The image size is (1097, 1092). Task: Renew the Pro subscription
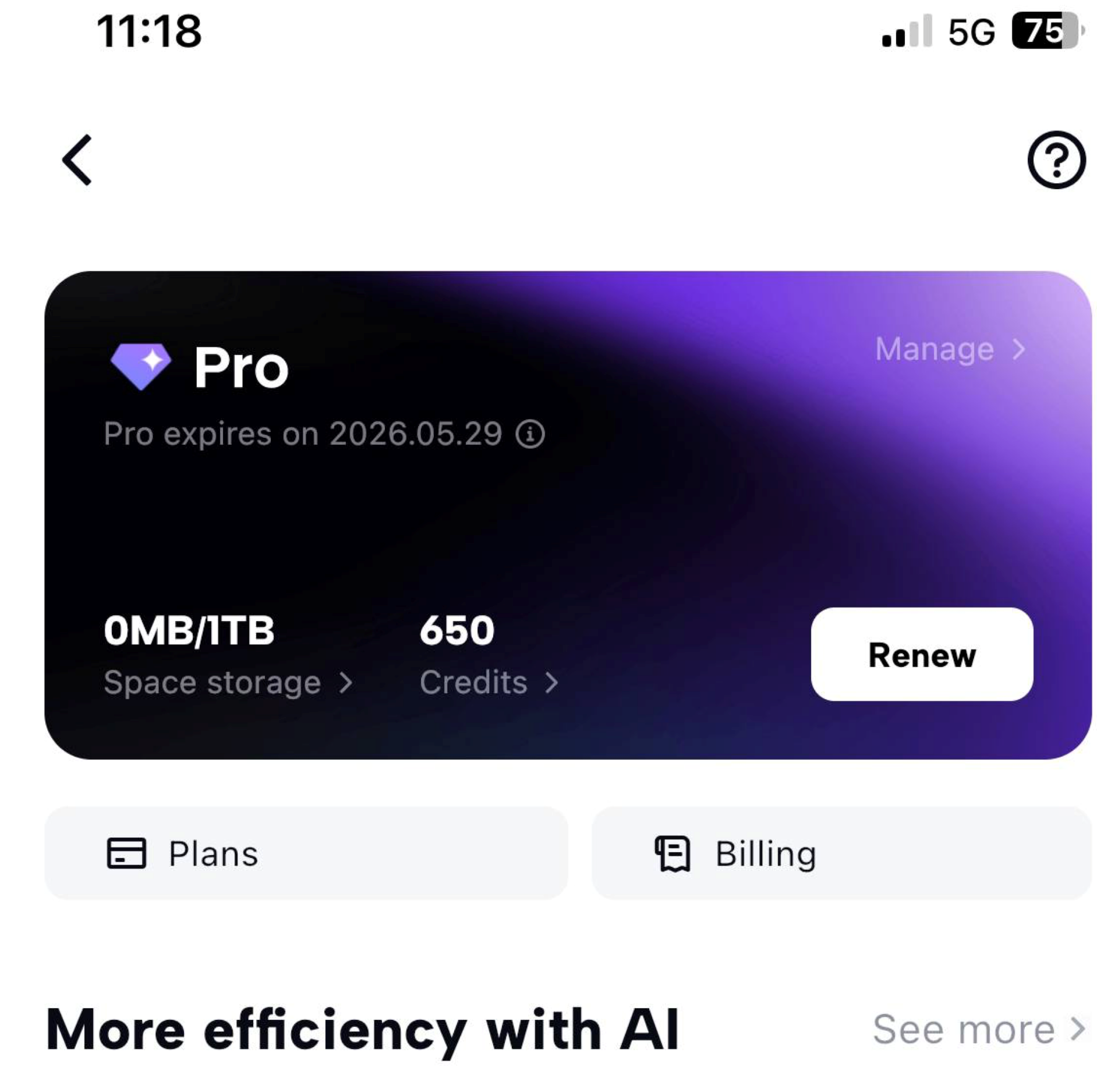click(x=921, y=654)
